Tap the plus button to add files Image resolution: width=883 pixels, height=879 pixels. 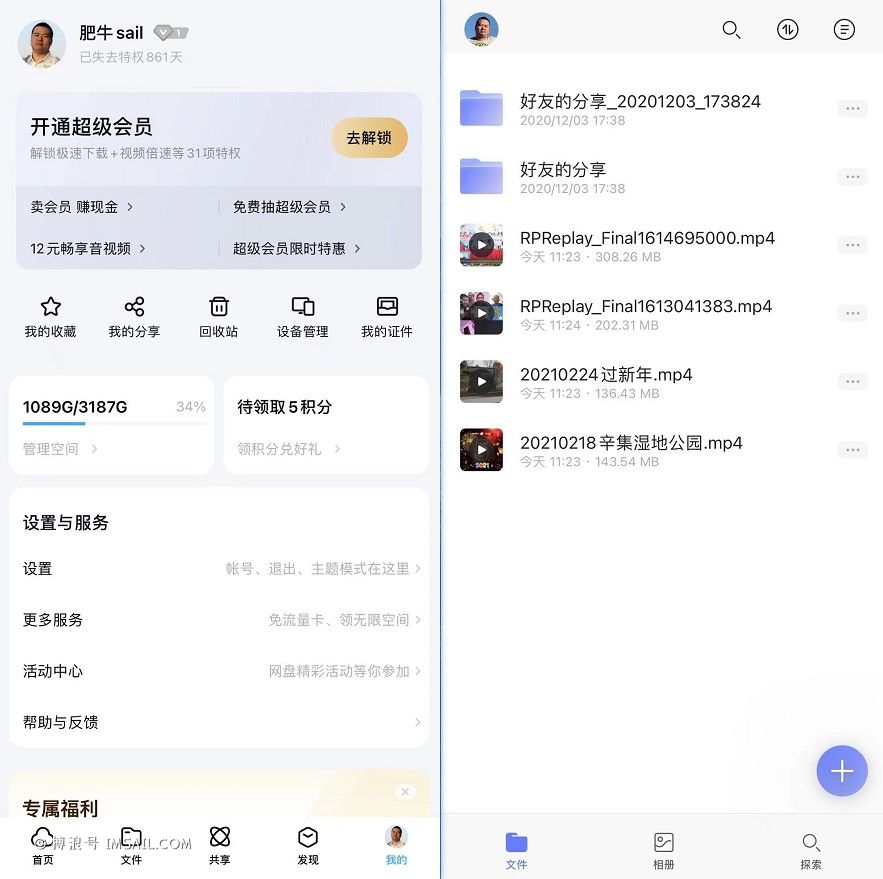pos(842,771)
